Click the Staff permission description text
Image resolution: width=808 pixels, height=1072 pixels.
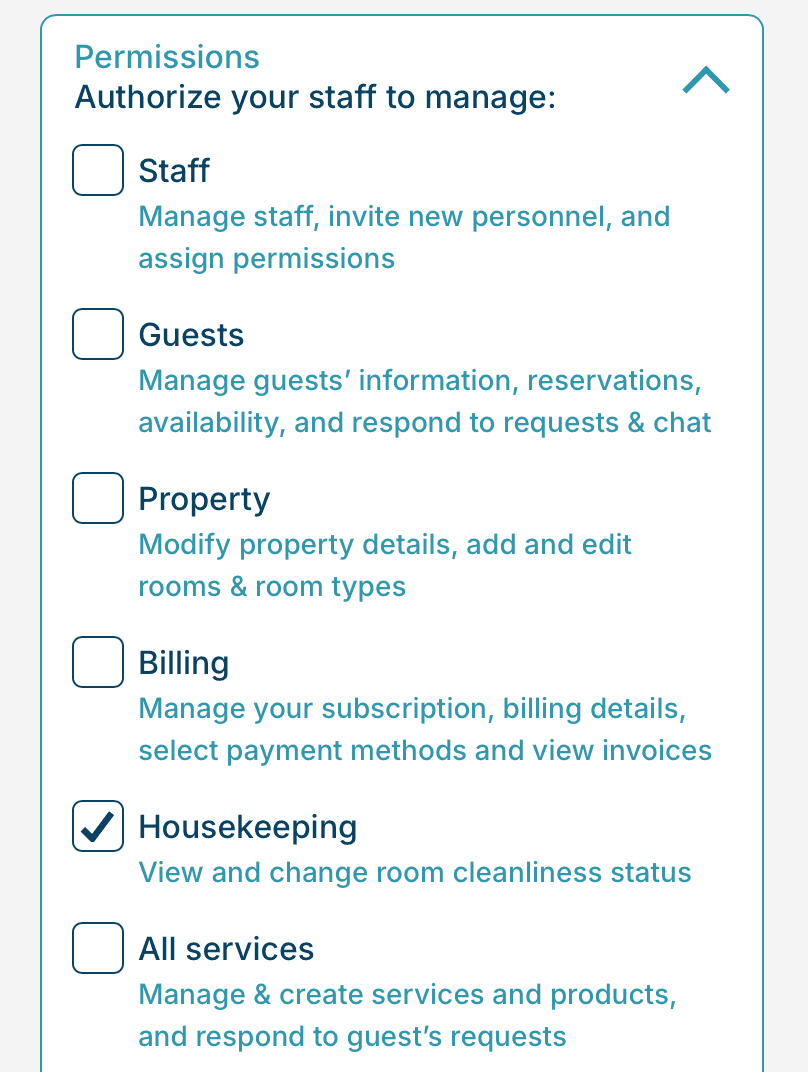404,237
